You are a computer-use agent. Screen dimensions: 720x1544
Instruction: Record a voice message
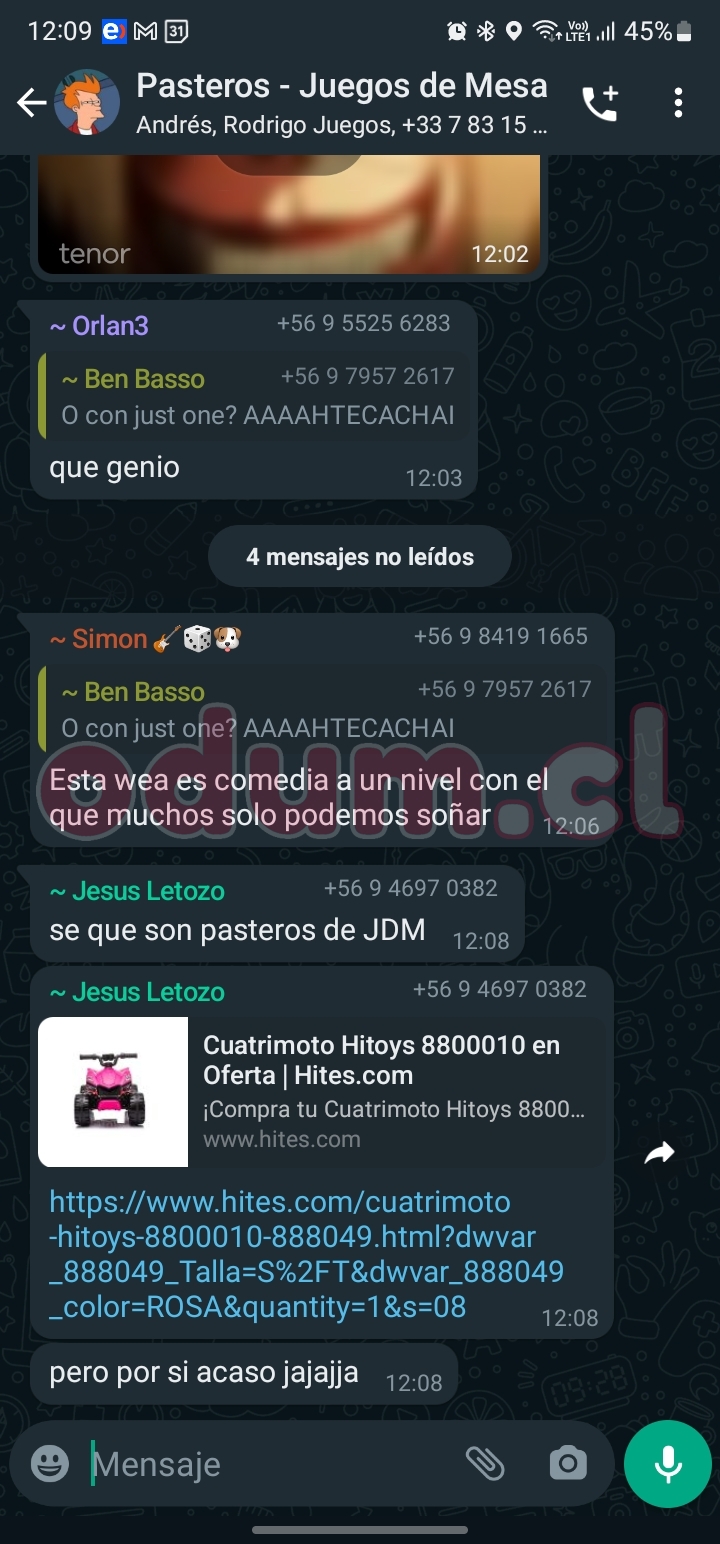pos(667,1464)
